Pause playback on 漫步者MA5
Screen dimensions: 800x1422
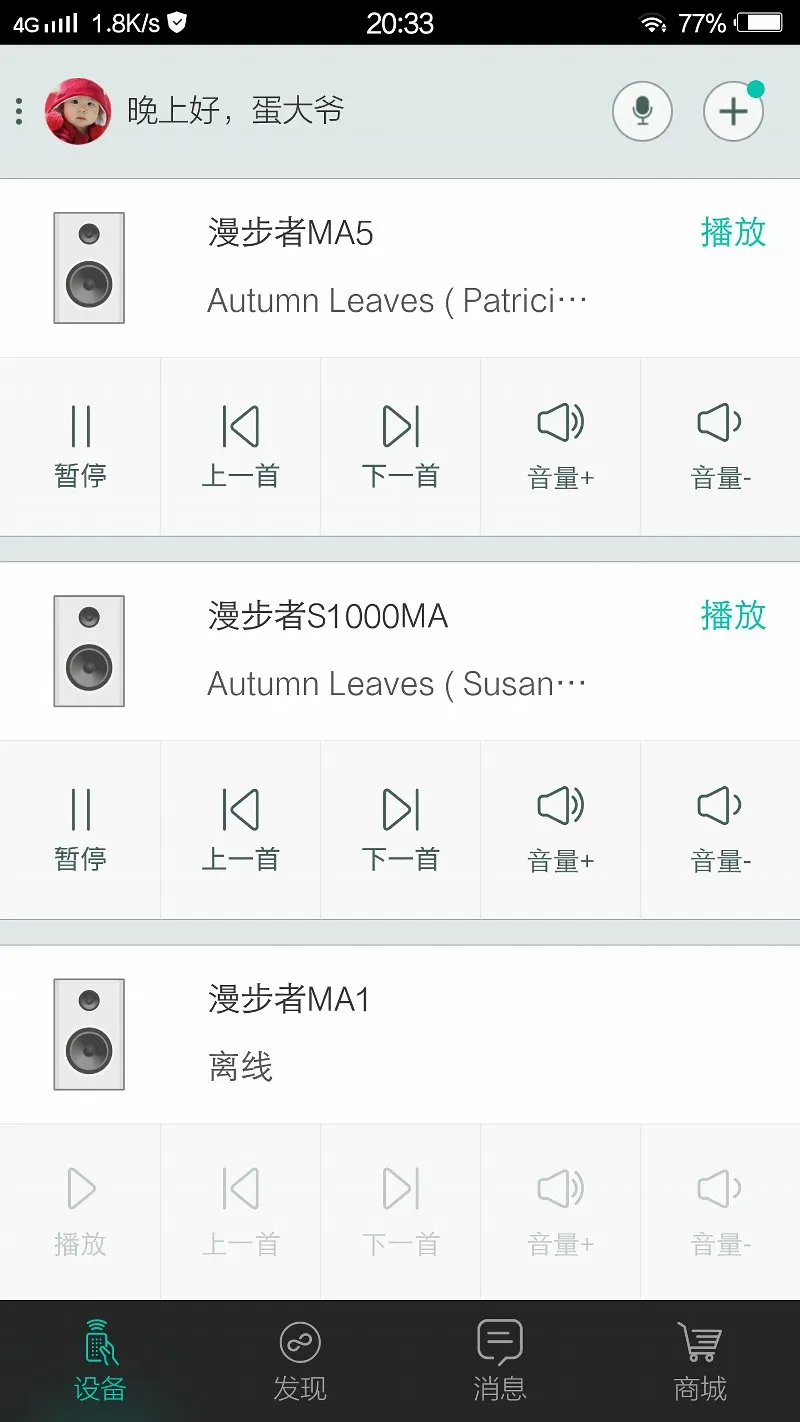click(80, 447)
